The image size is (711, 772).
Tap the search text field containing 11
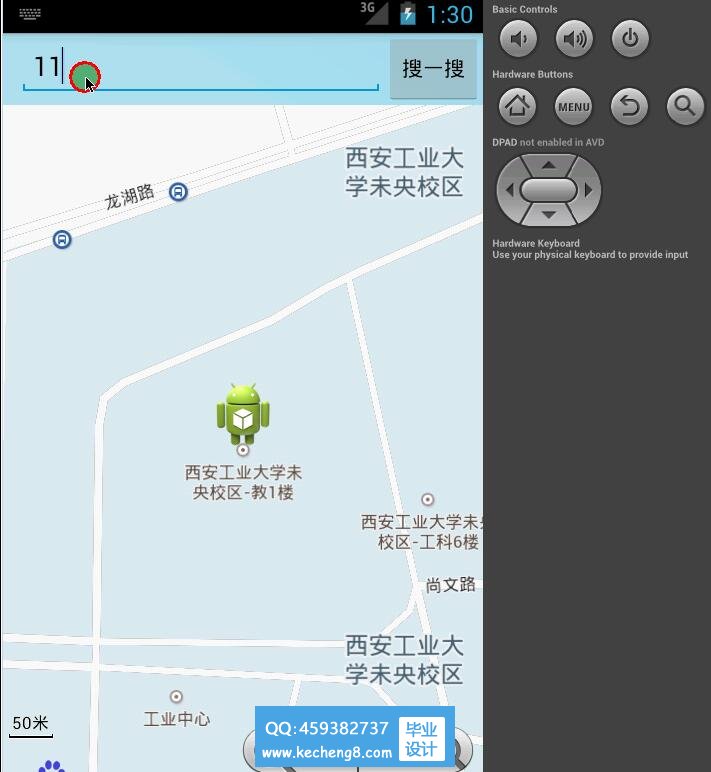[x=200, y=69]
